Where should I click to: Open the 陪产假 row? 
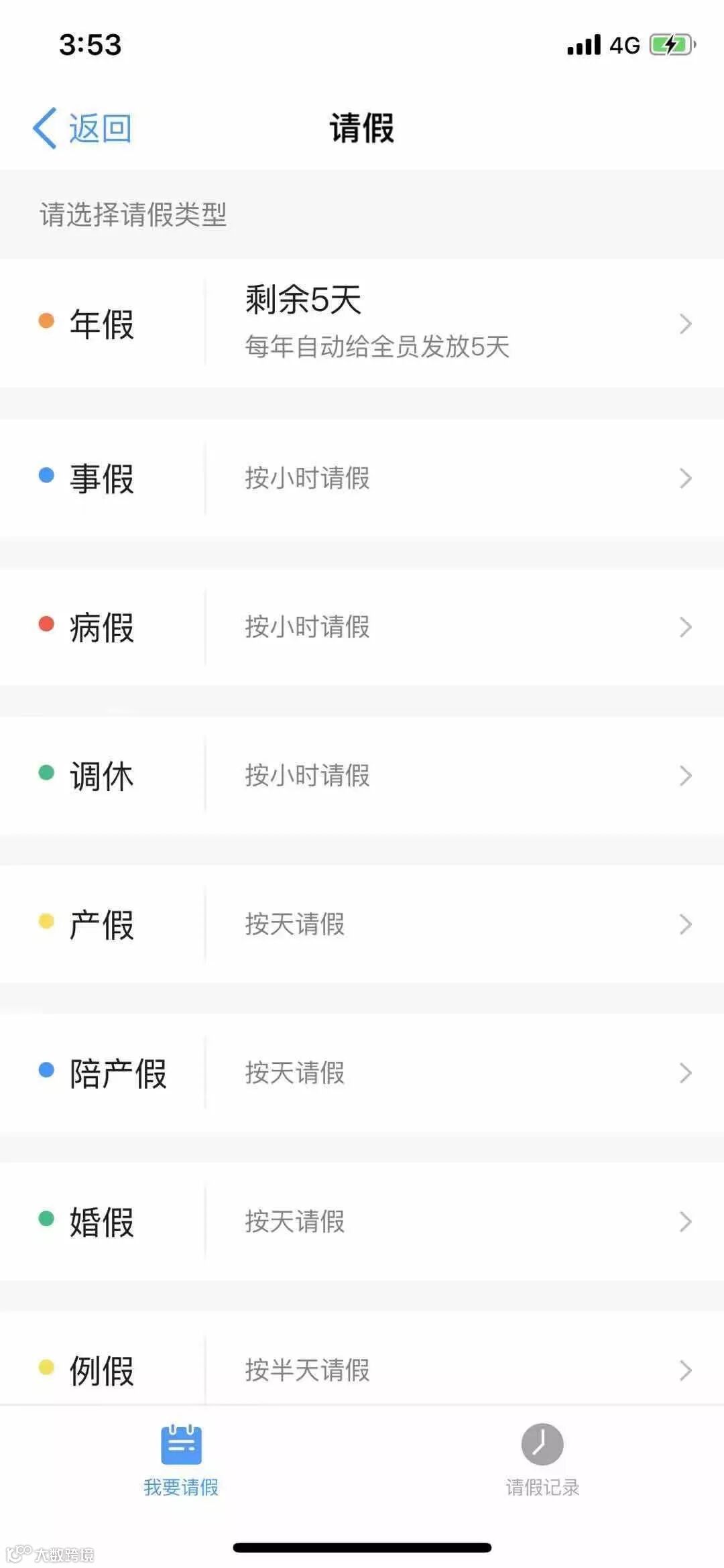tap(362, 1073)
